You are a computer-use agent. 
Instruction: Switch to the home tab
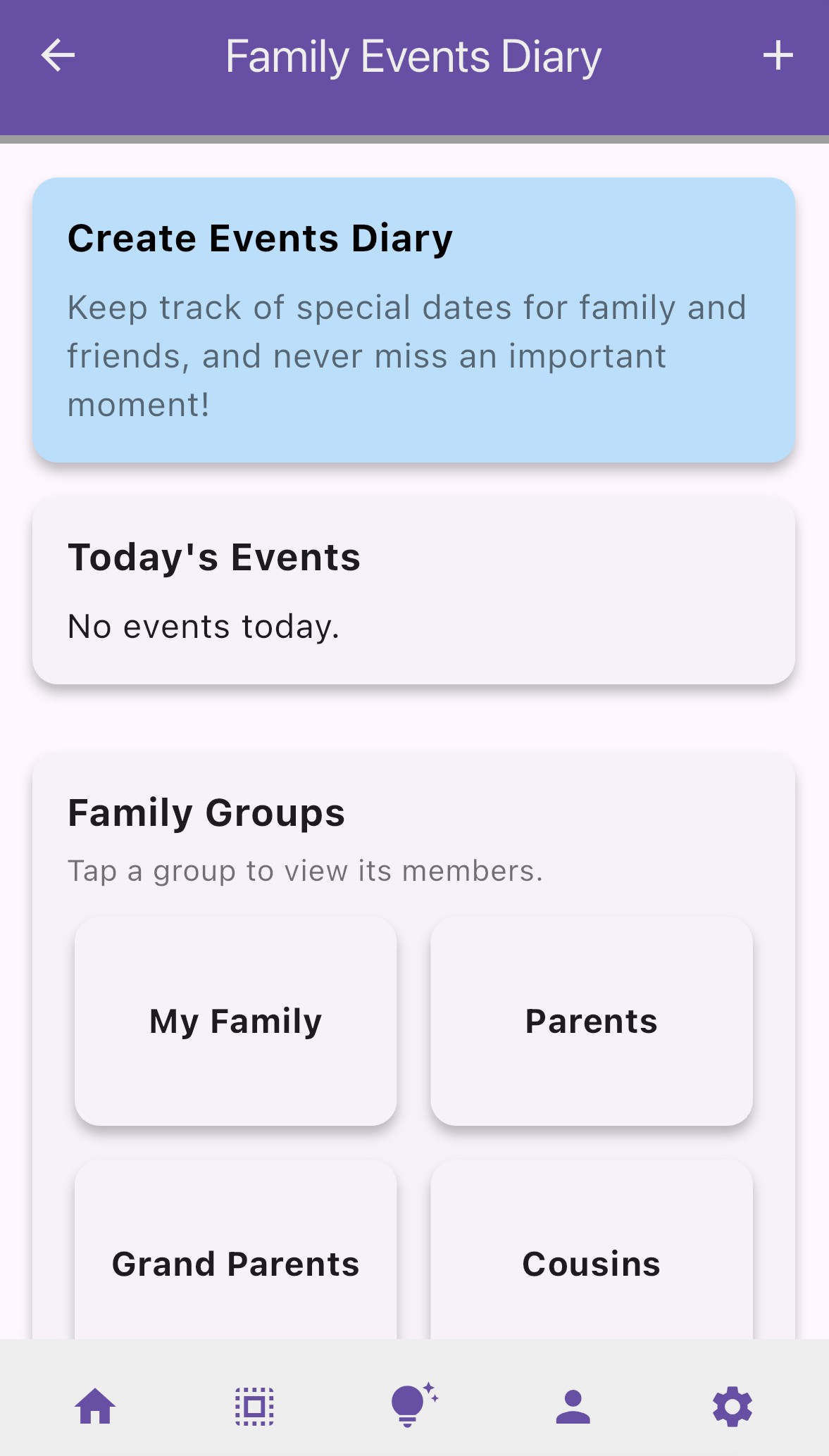pos(95,1407)
